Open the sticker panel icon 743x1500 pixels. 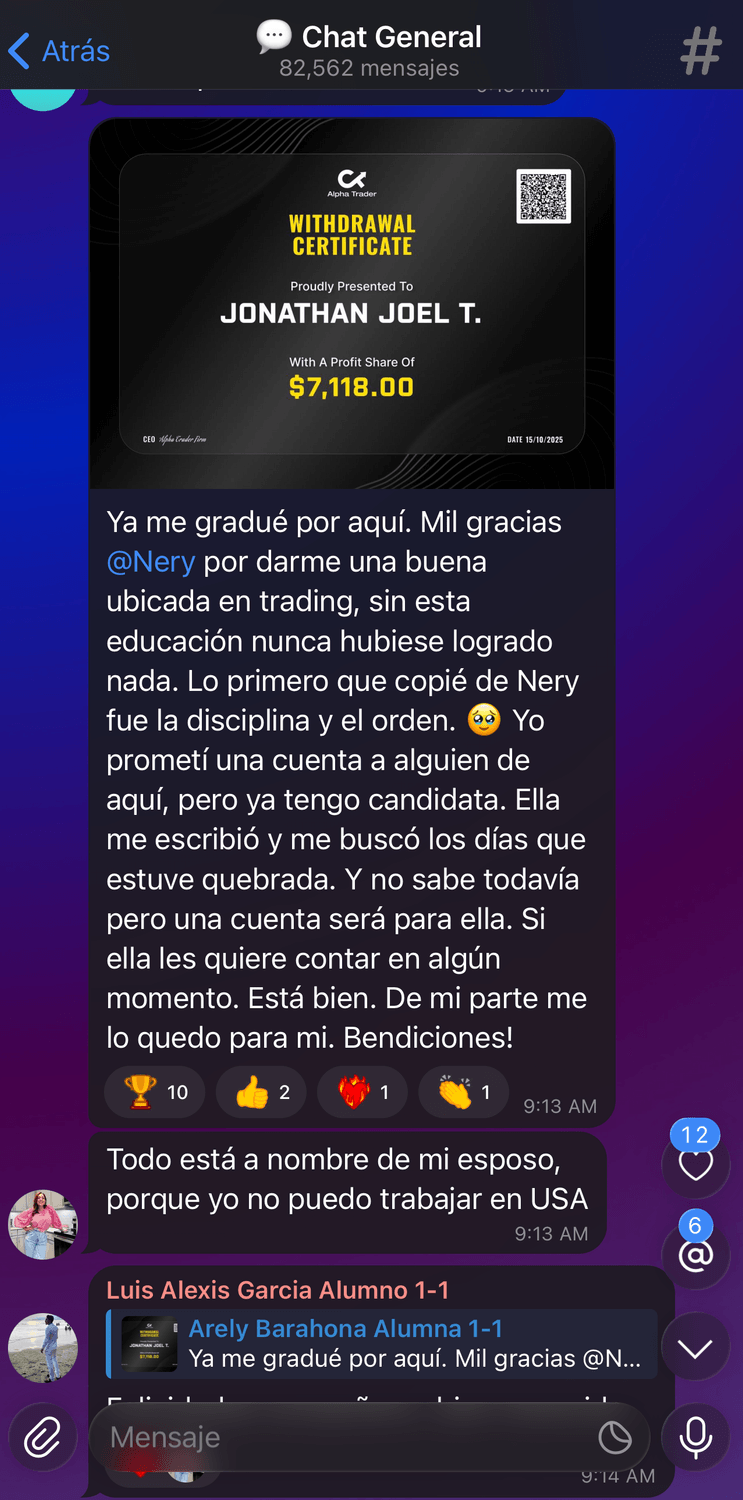coord(614,1438)
